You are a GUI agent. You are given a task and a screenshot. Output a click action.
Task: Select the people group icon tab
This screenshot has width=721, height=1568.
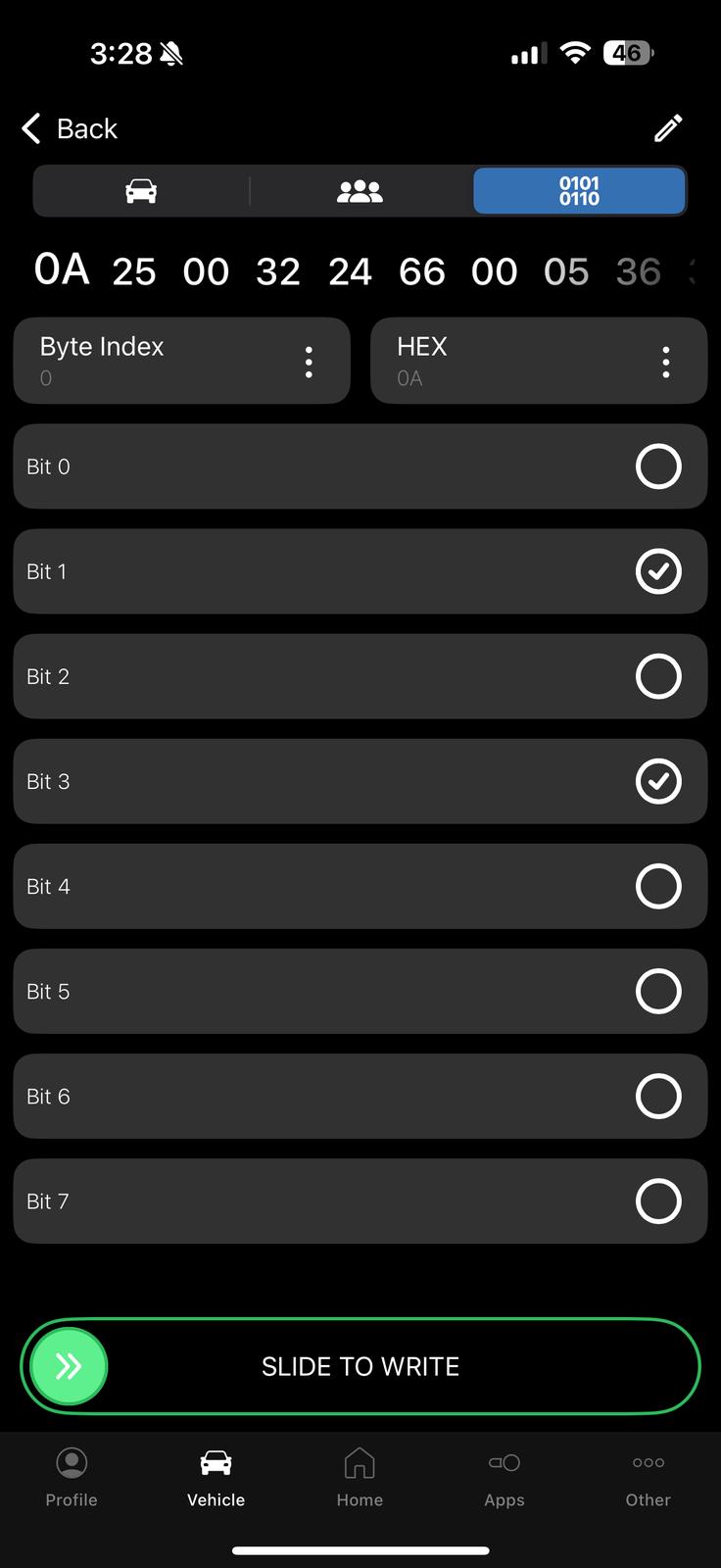[360, 191]
